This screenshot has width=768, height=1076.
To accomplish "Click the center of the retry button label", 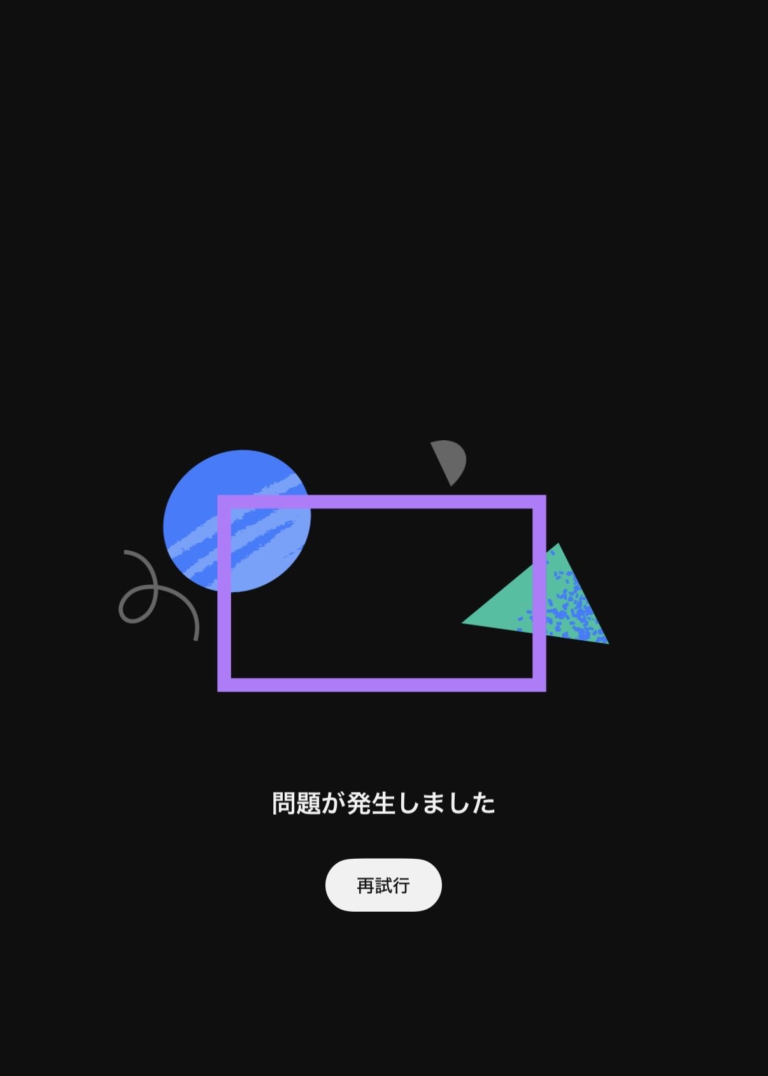I will click(383, 885).
